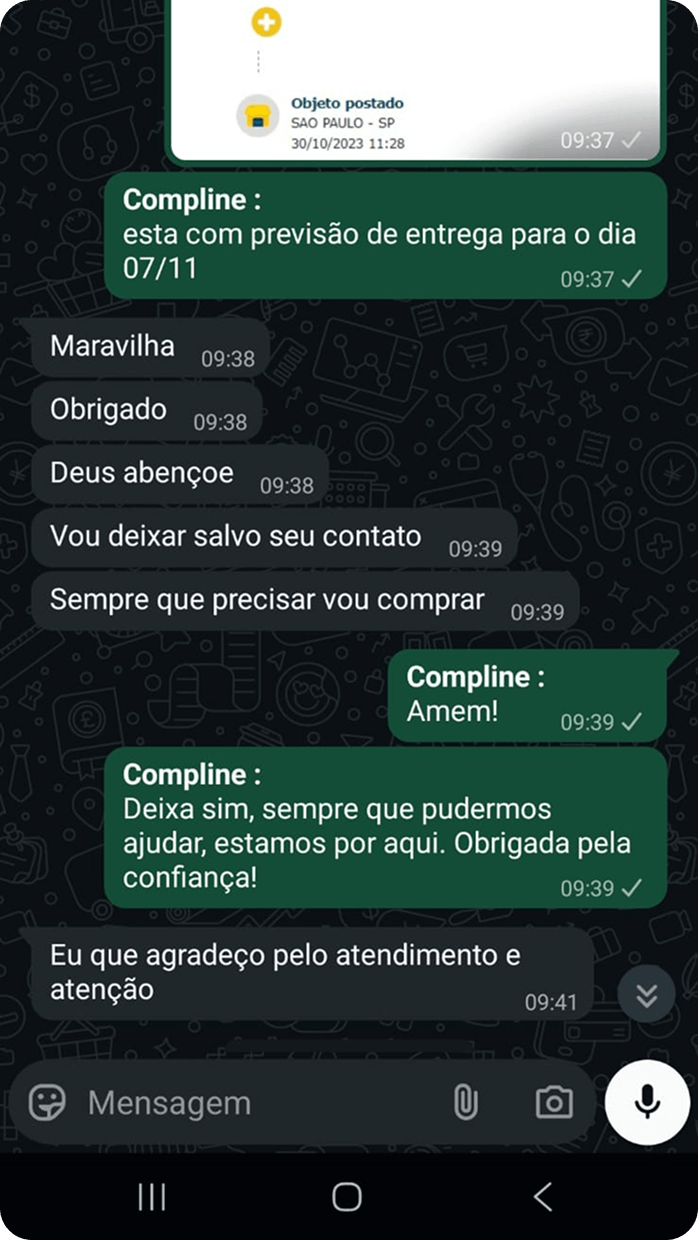The height and width of the screenshot is (1240, 698).
Task: Go to the home screen
Action: tap(347, 1197)
